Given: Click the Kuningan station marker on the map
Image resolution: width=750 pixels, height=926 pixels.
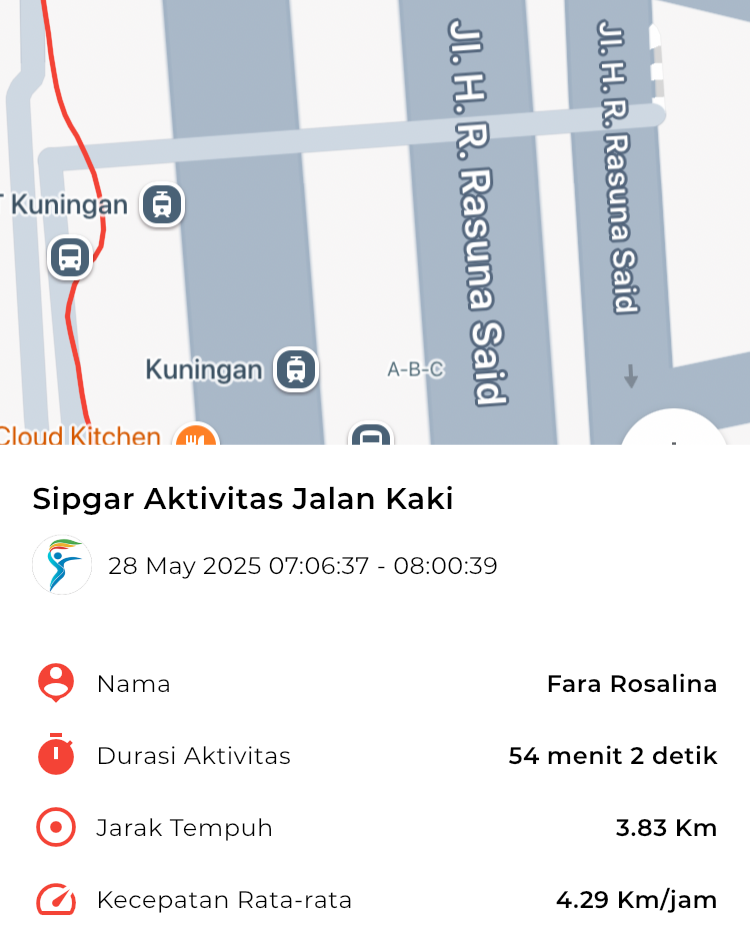Looking at the screenshot, I should click(294, 369).
